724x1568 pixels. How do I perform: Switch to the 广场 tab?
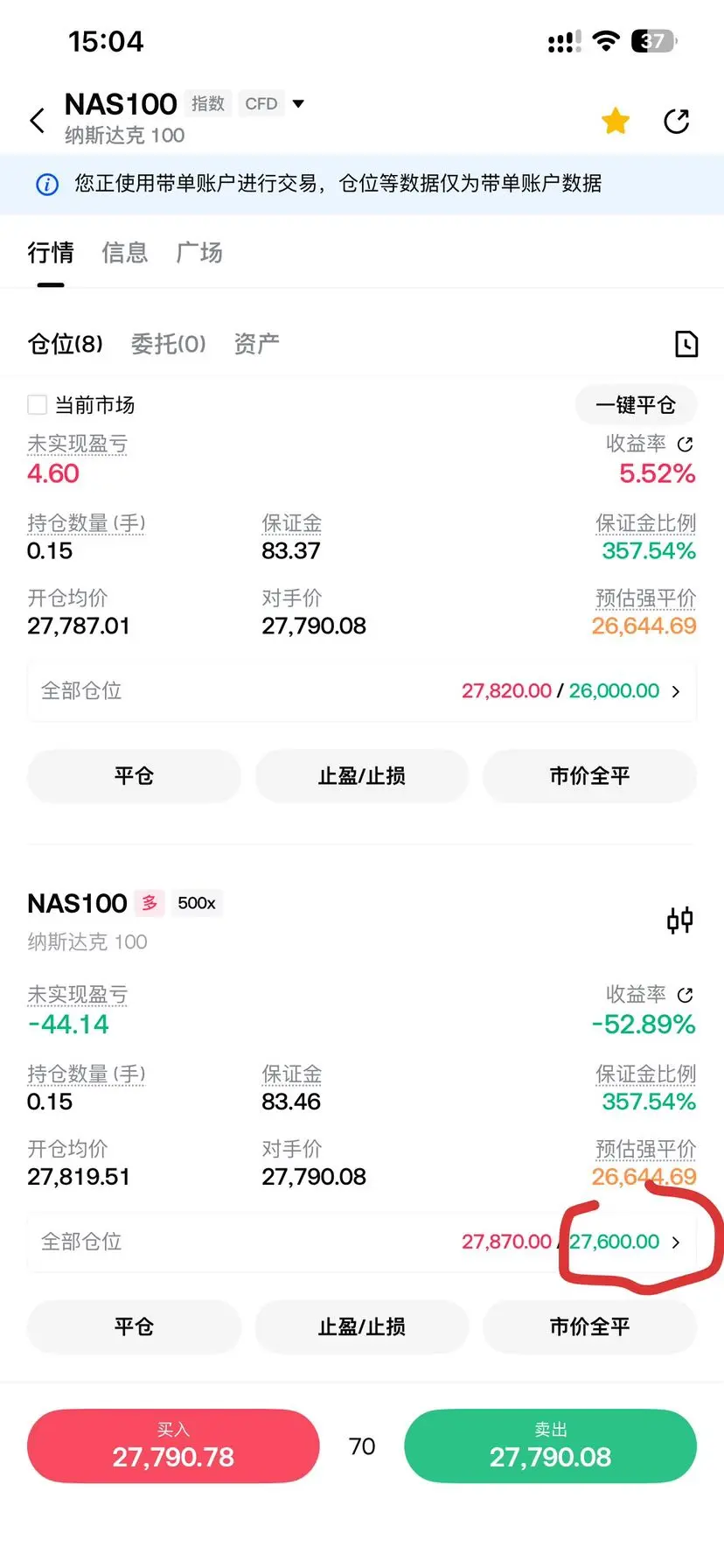pos(198,253)
